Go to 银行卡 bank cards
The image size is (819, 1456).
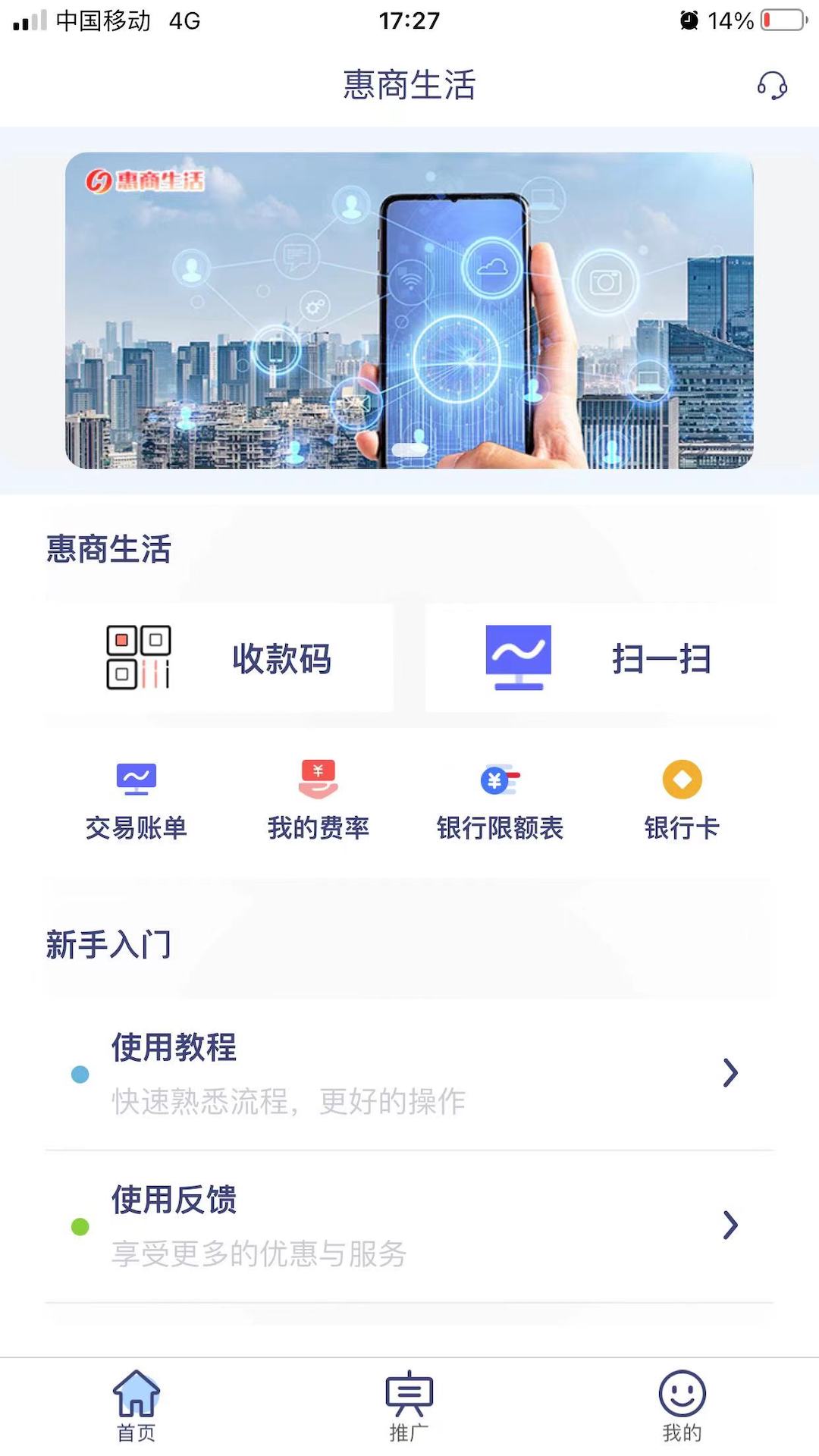[x=682, y=800]
